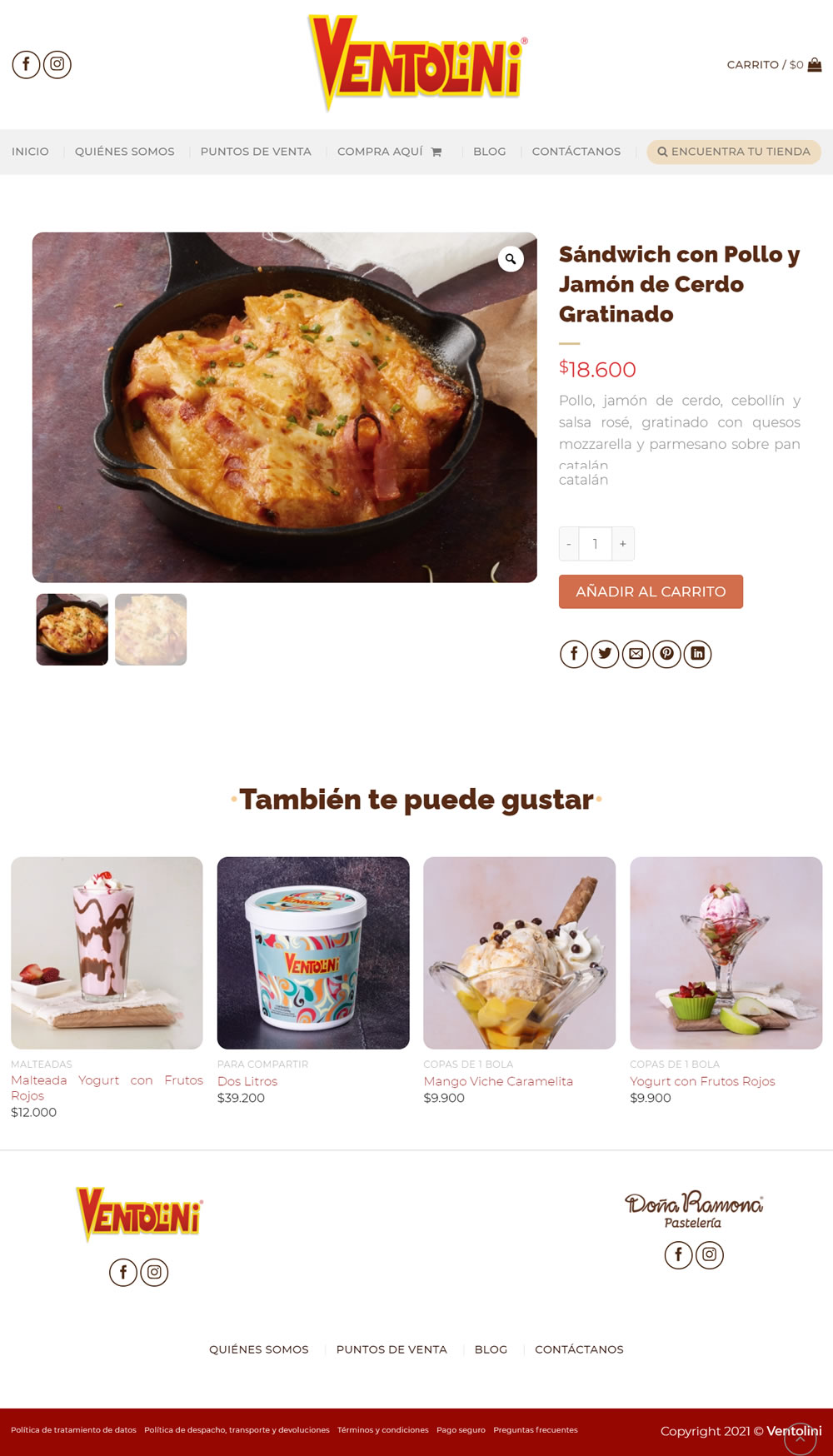The height and width of the screenshot is (1456, 833).
Task: Select the second product thumbnail
Action: click(x=151, y=630)
